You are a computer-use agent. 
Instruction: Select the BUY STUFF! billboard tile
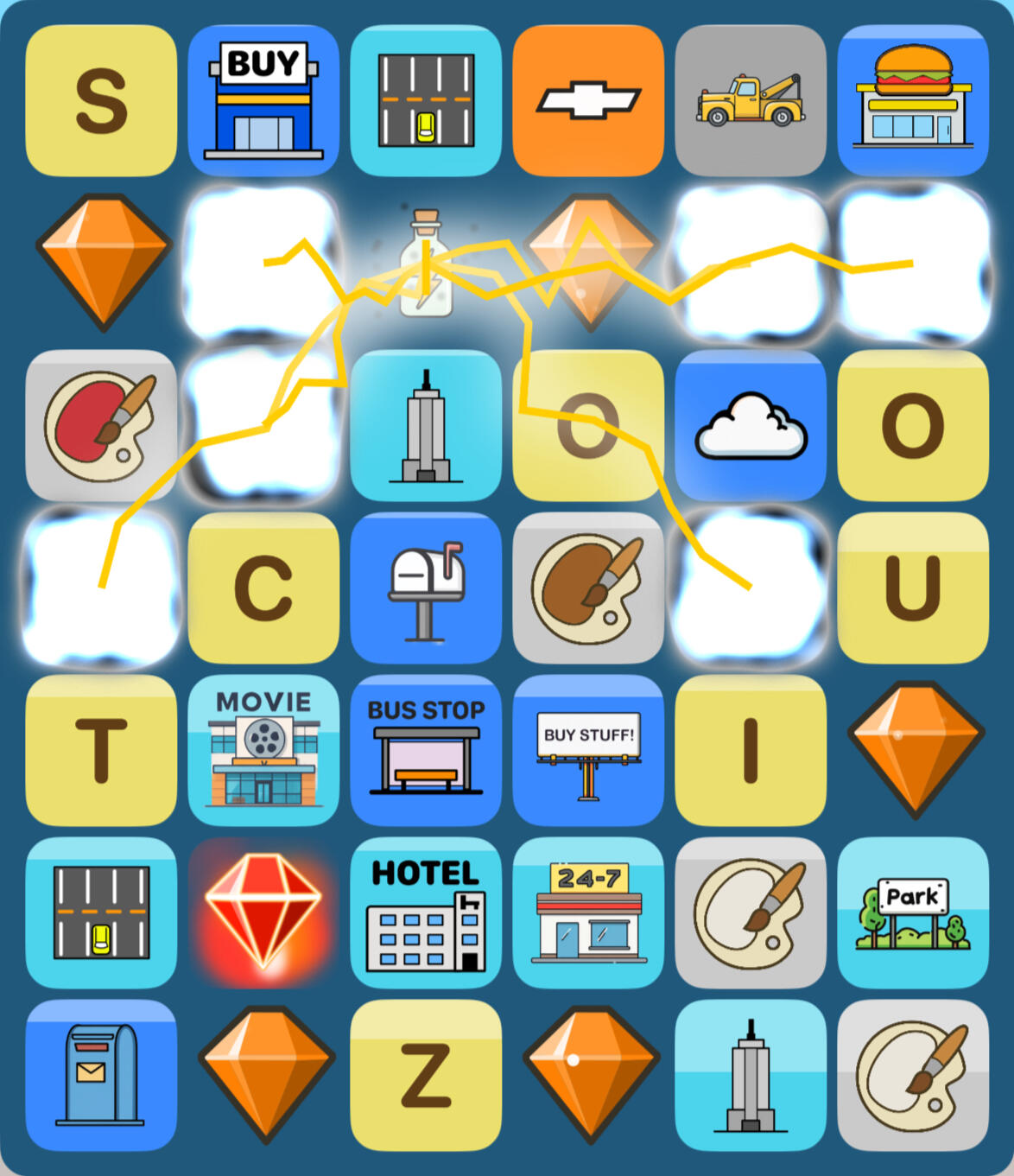pos(589,751)
